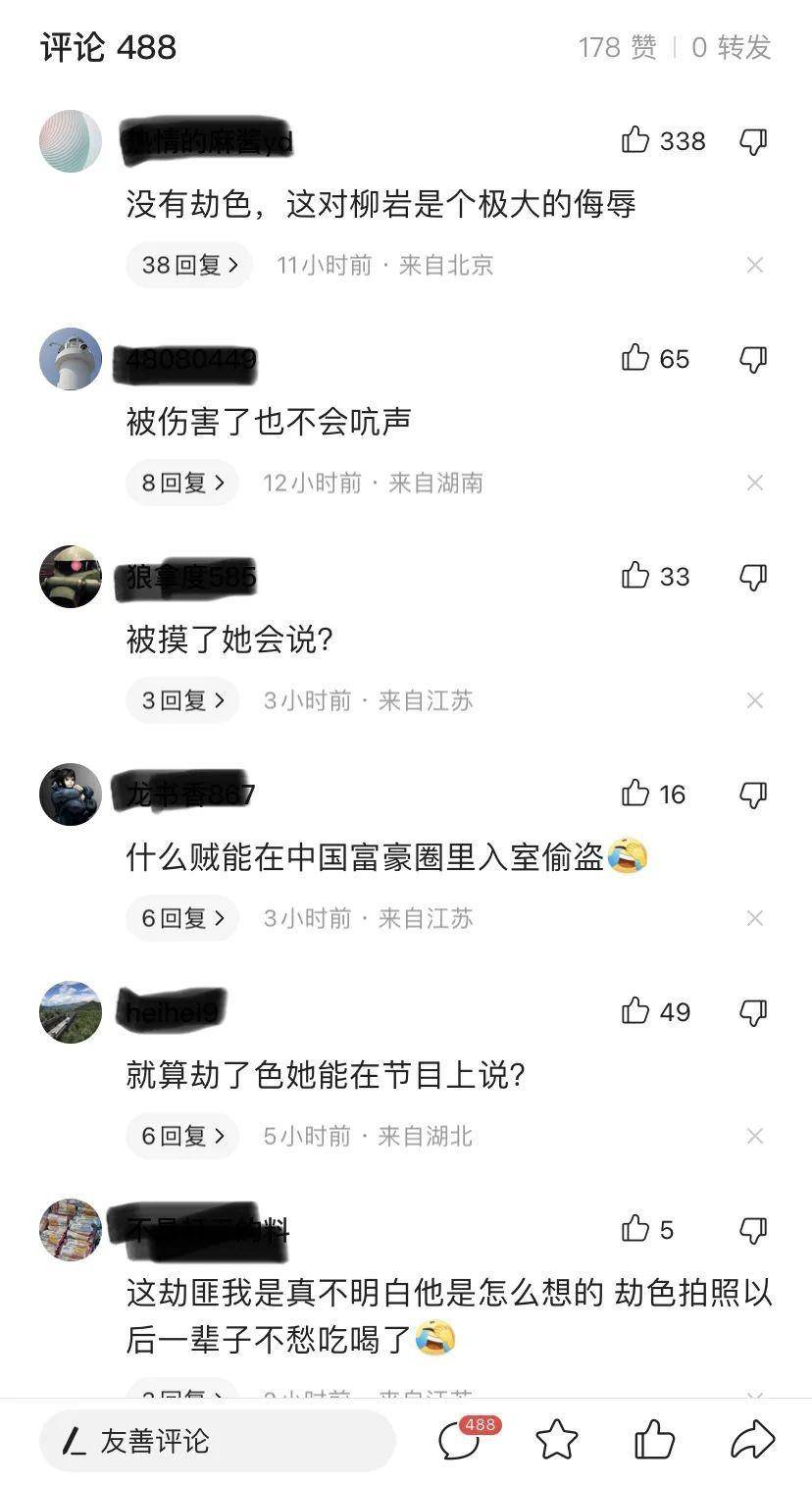
Task: View 6回复 under the 富豪圈 comment
Action: (182, 918)
